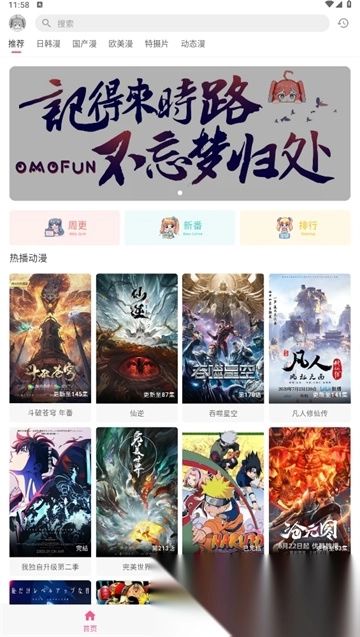Viewport: 360px width, 637px height.
Task: Open the profile avatar
Action: pos(17,23)
